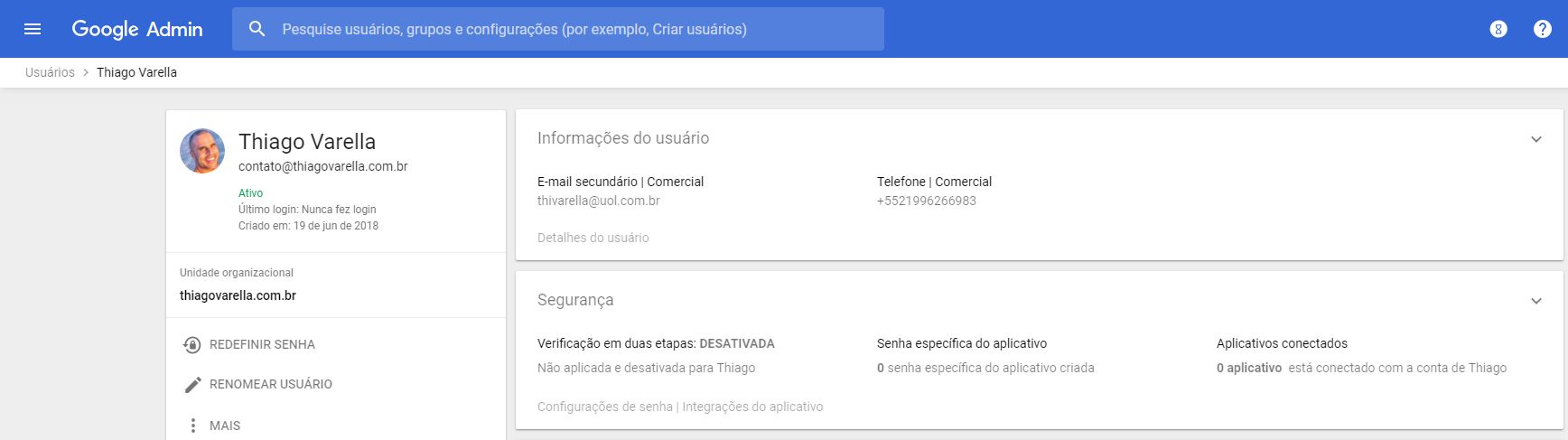Expand the Segurança card chevron
This screenshot has width=1568, height=440.
click(1536, 301)
